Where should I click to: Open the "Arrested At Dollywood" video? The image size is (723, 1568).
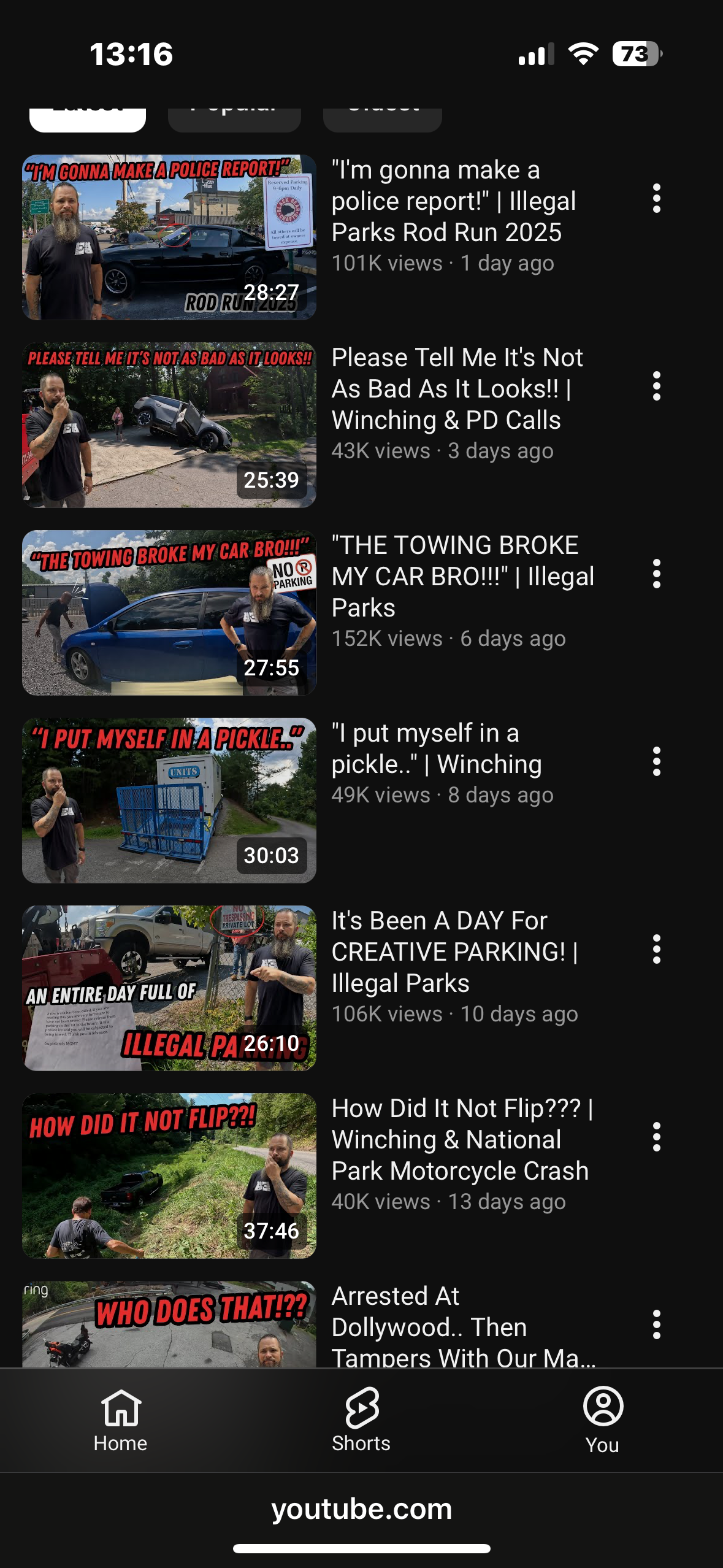tap(169, 1324)
